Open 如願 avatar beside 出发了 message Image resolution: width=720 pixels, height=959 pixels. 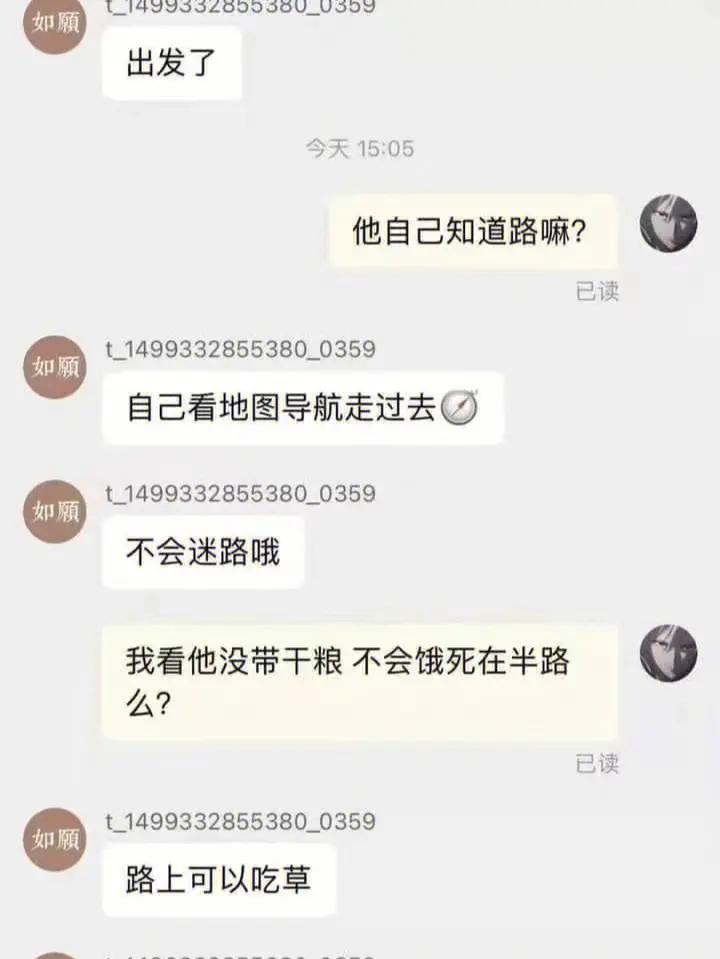[55, 24]
